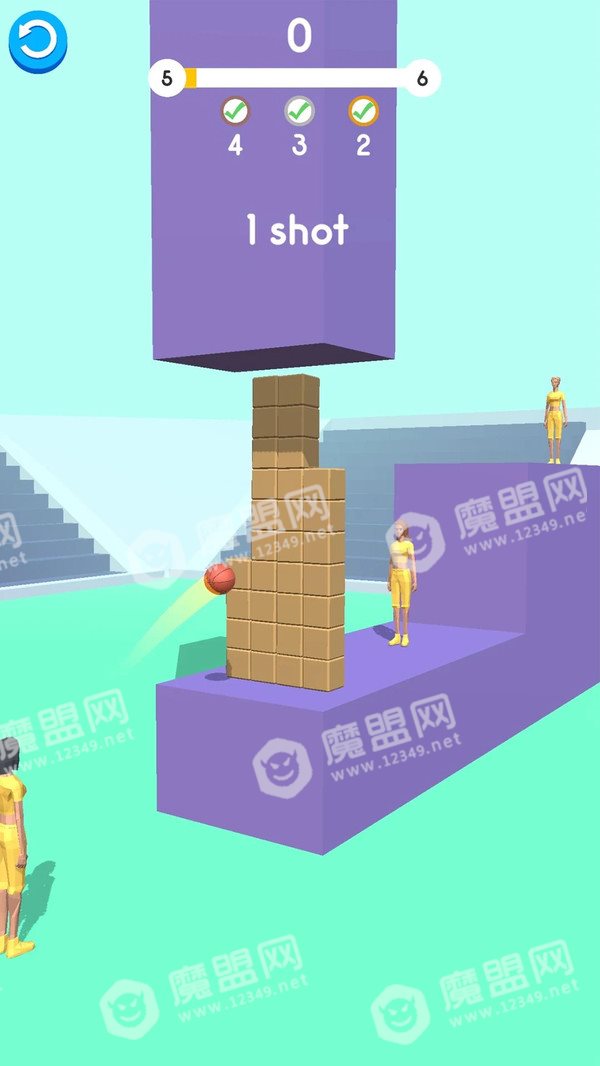
Task: Restart the level with the blue arrow
Action: click(x=38, y=41)
